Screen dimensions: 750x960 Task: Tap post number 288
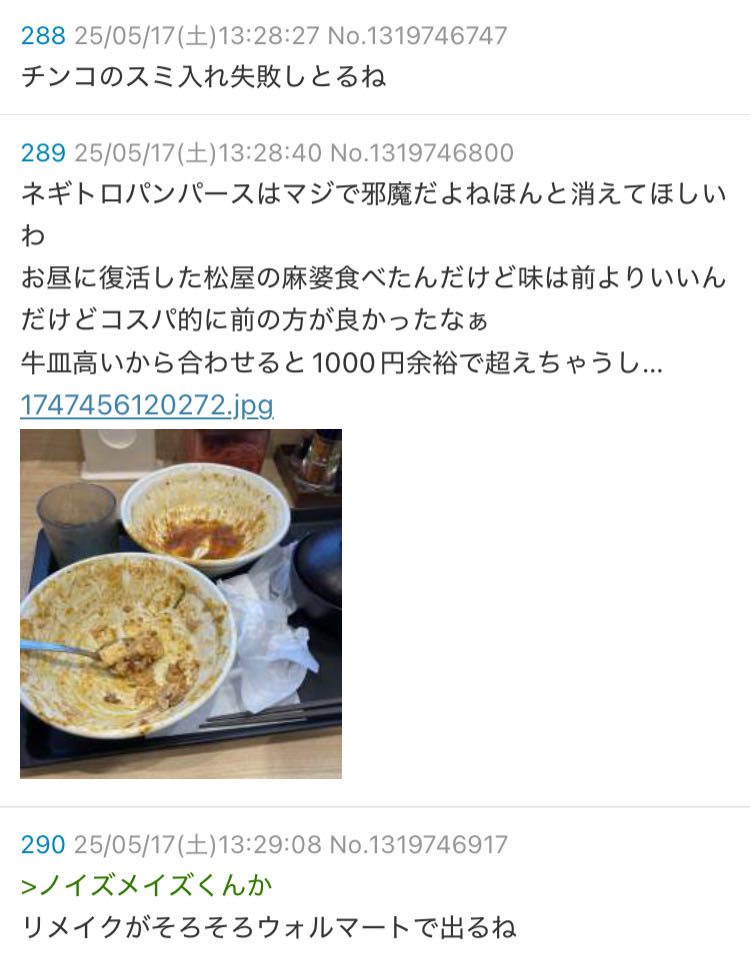click(43, 36)
